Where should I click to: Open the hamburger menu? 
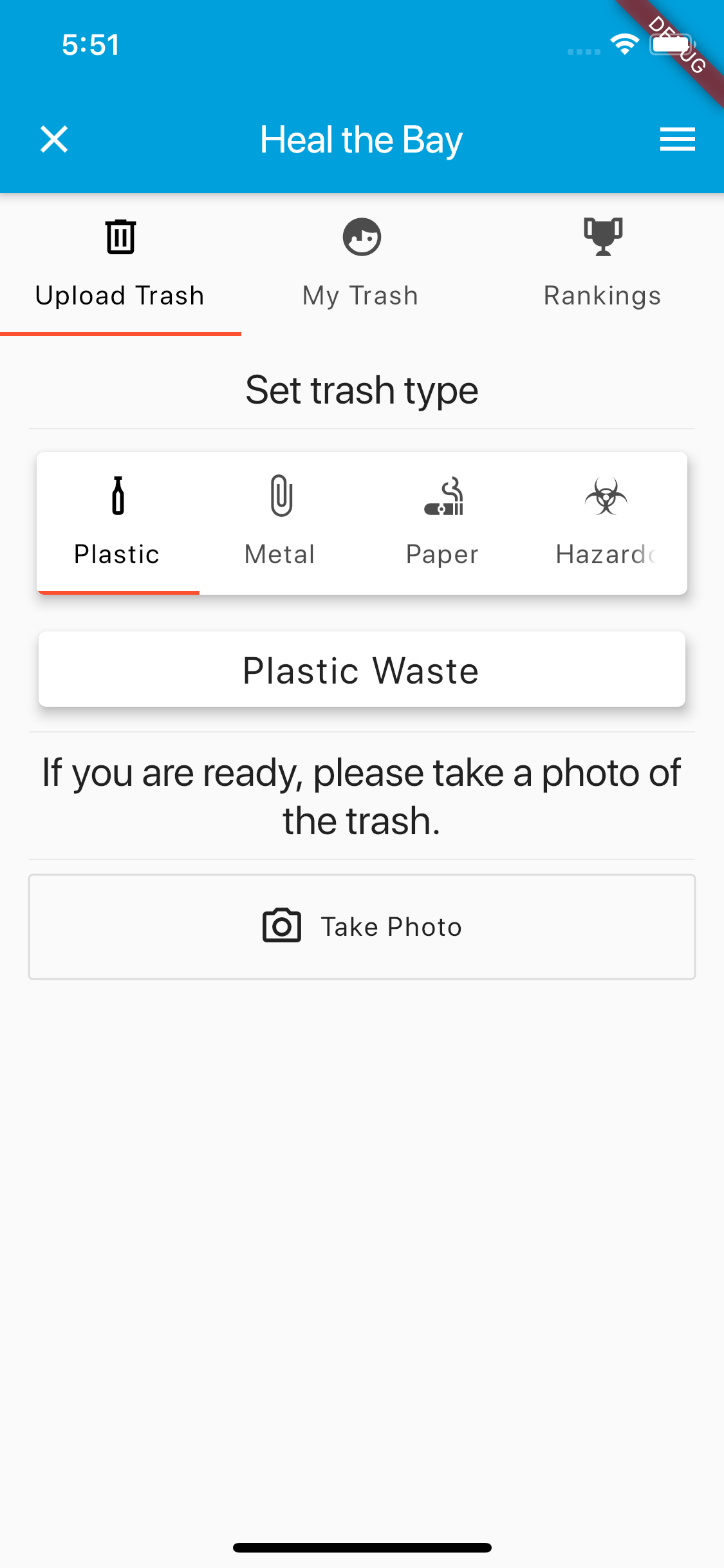point(677,139)
